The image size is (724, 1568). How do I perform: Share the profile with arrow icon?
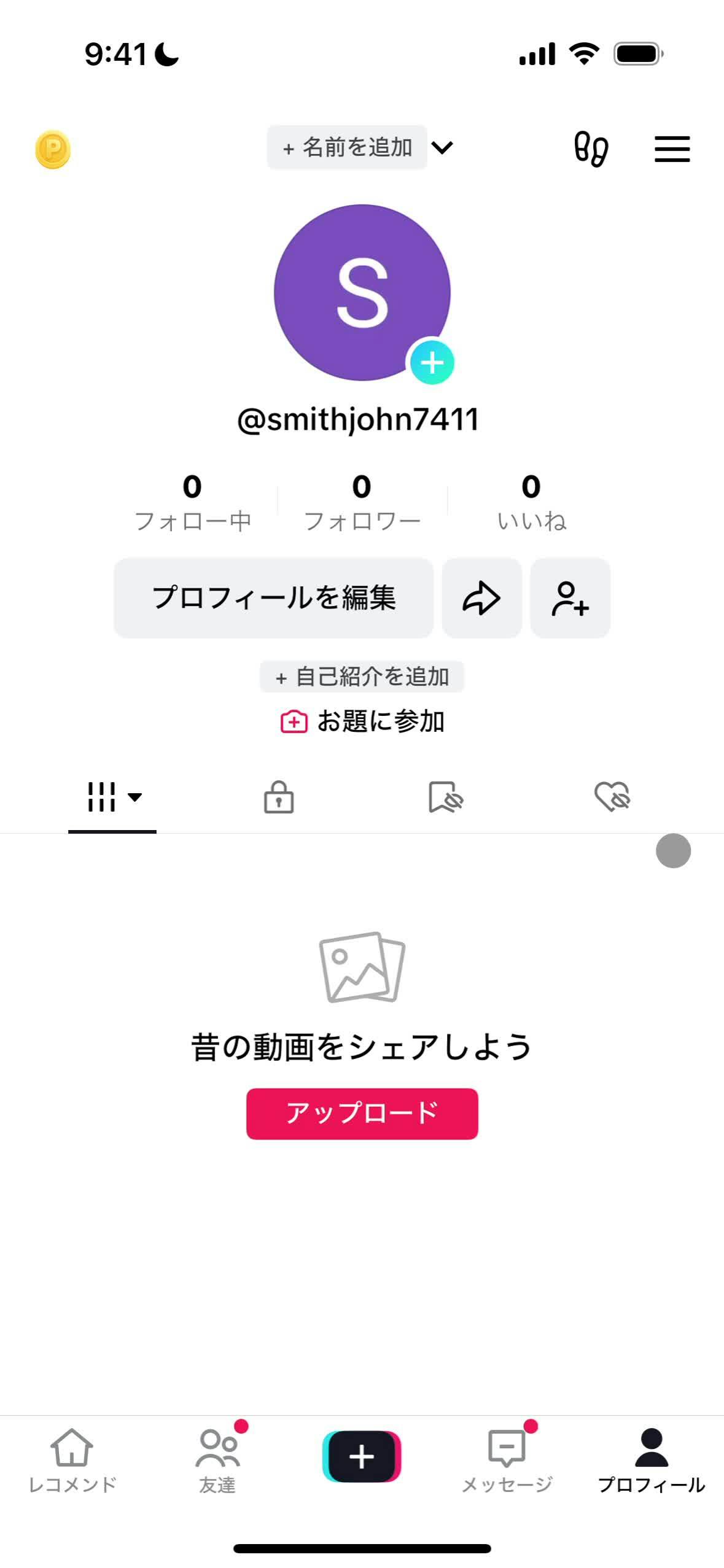point(481,597)
